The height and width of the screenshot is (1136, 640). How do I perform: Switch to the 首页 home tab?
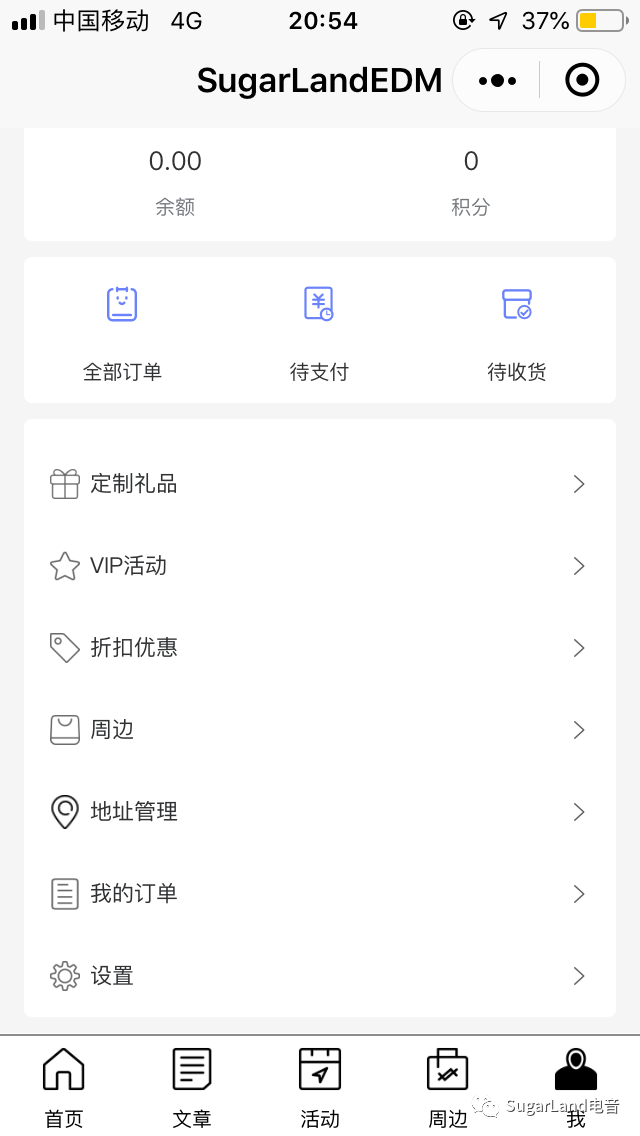tap(64, 1086)
